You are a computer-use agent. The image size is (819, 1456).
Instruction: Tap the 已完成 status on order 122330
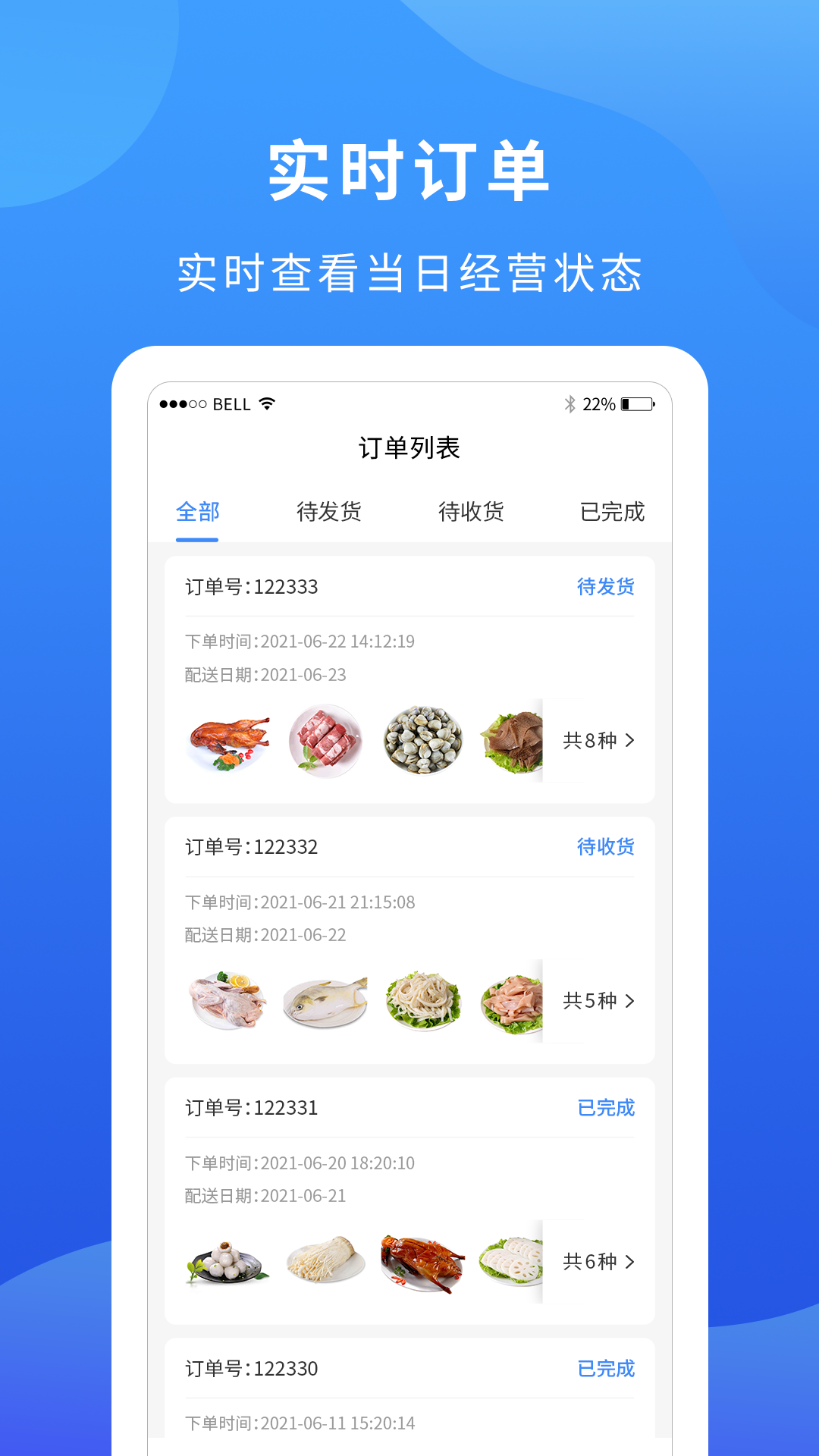click(605, 1369)
